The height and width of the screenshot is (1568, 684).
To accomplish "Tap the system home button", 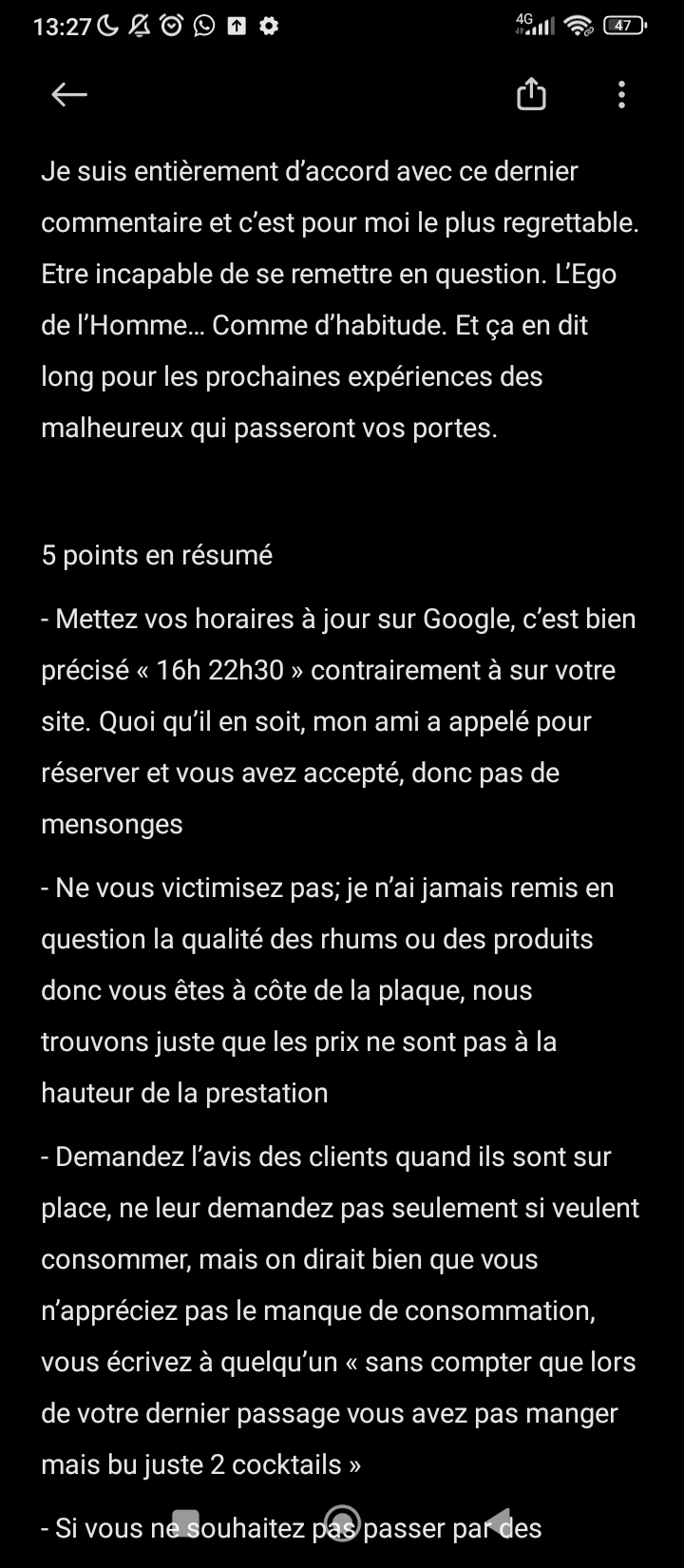I will click(342, 1522).
